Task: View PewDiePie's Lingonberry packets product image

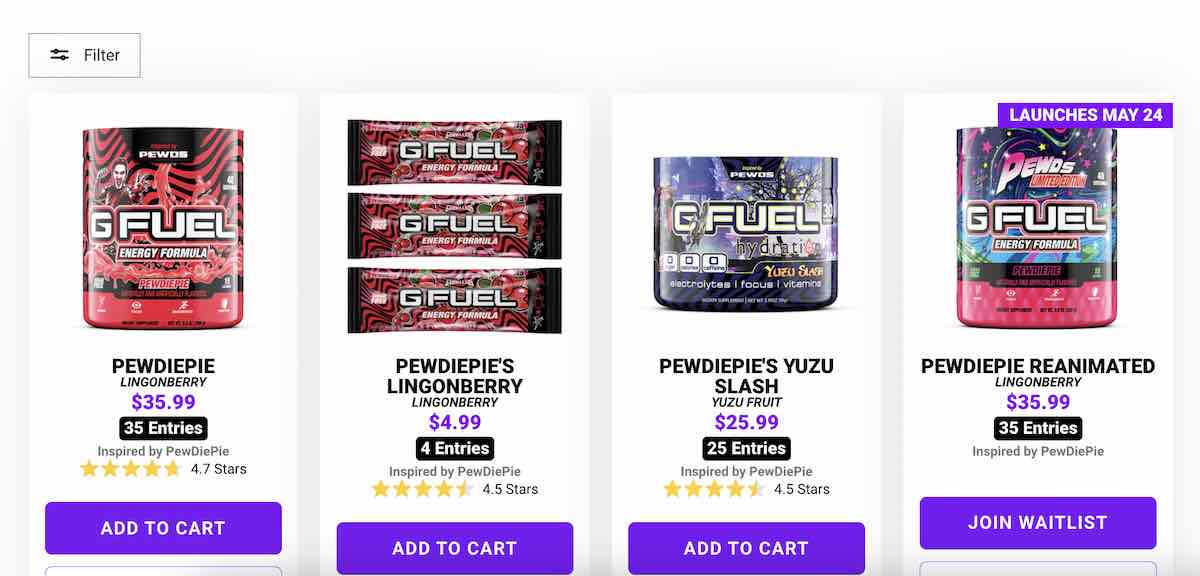Action: coord(455,227)
